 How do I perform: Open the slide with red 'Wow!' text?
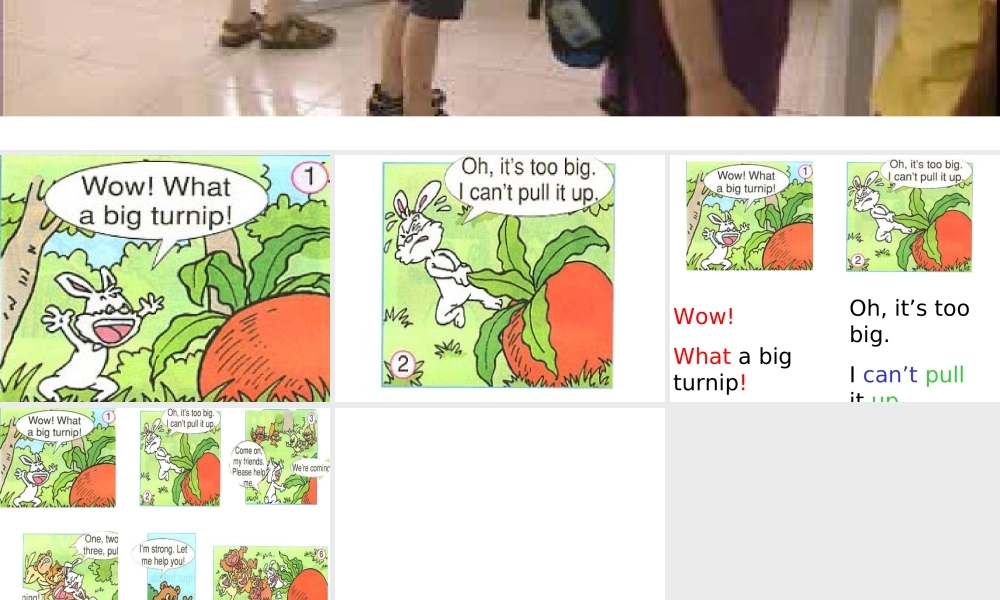coord(834,278)
